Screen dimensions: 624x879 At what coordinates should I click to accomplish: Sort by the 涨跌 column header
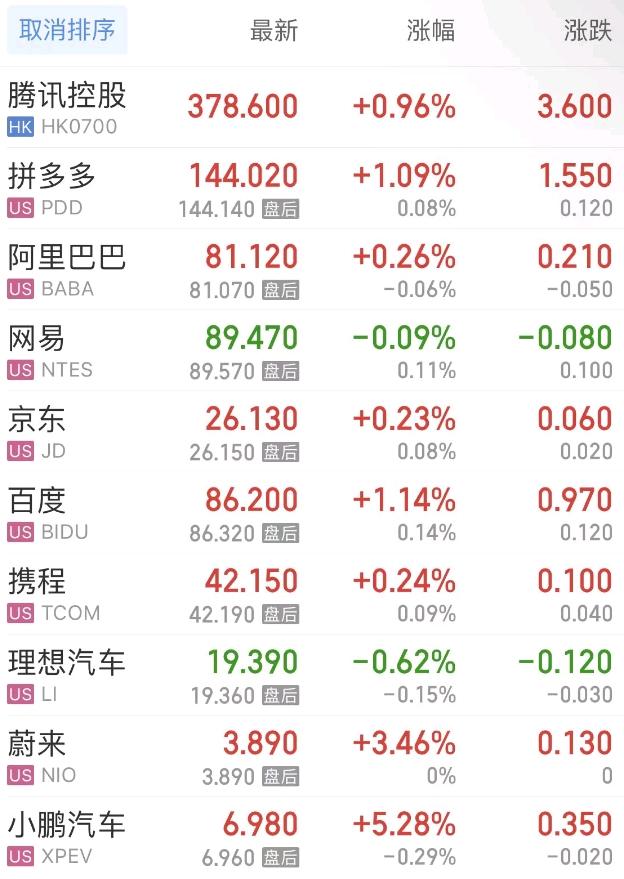tap(587, 30)
